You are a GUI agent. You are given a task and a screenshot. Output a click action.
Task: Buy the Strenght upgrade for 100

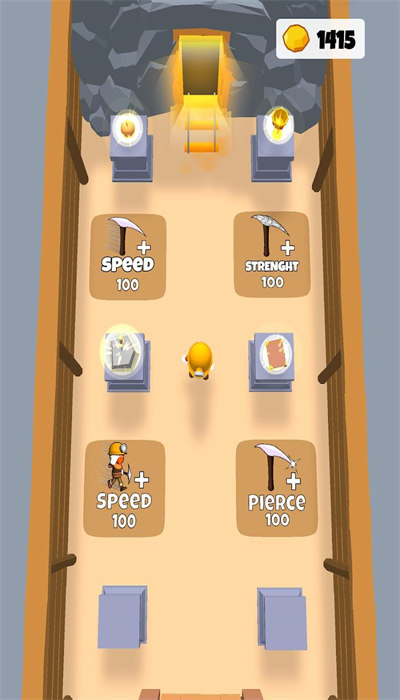point(272,254)
